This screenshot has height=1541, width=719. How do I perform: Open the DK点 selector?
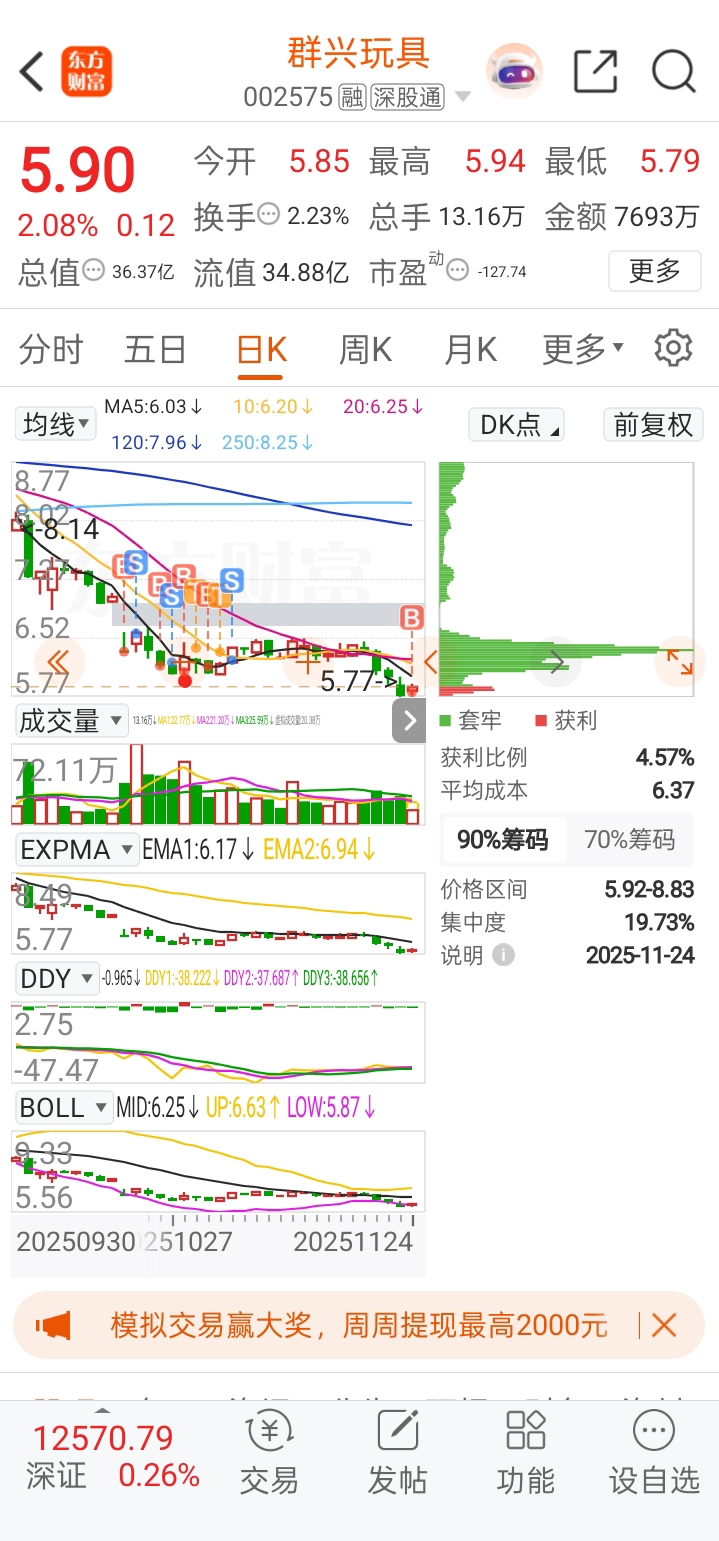click(x=516, y=425)
